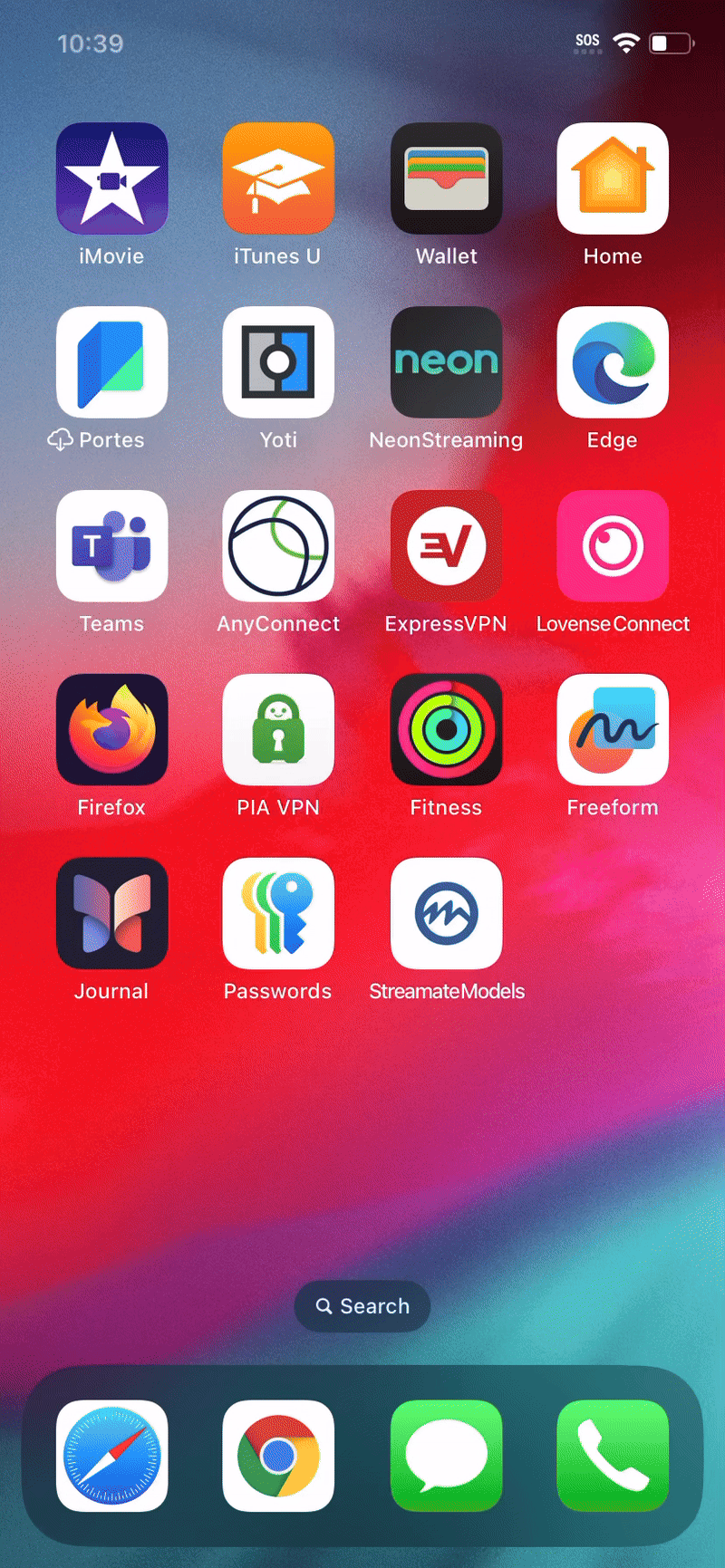Launch Microsoft Edge browser

(613, 362)
